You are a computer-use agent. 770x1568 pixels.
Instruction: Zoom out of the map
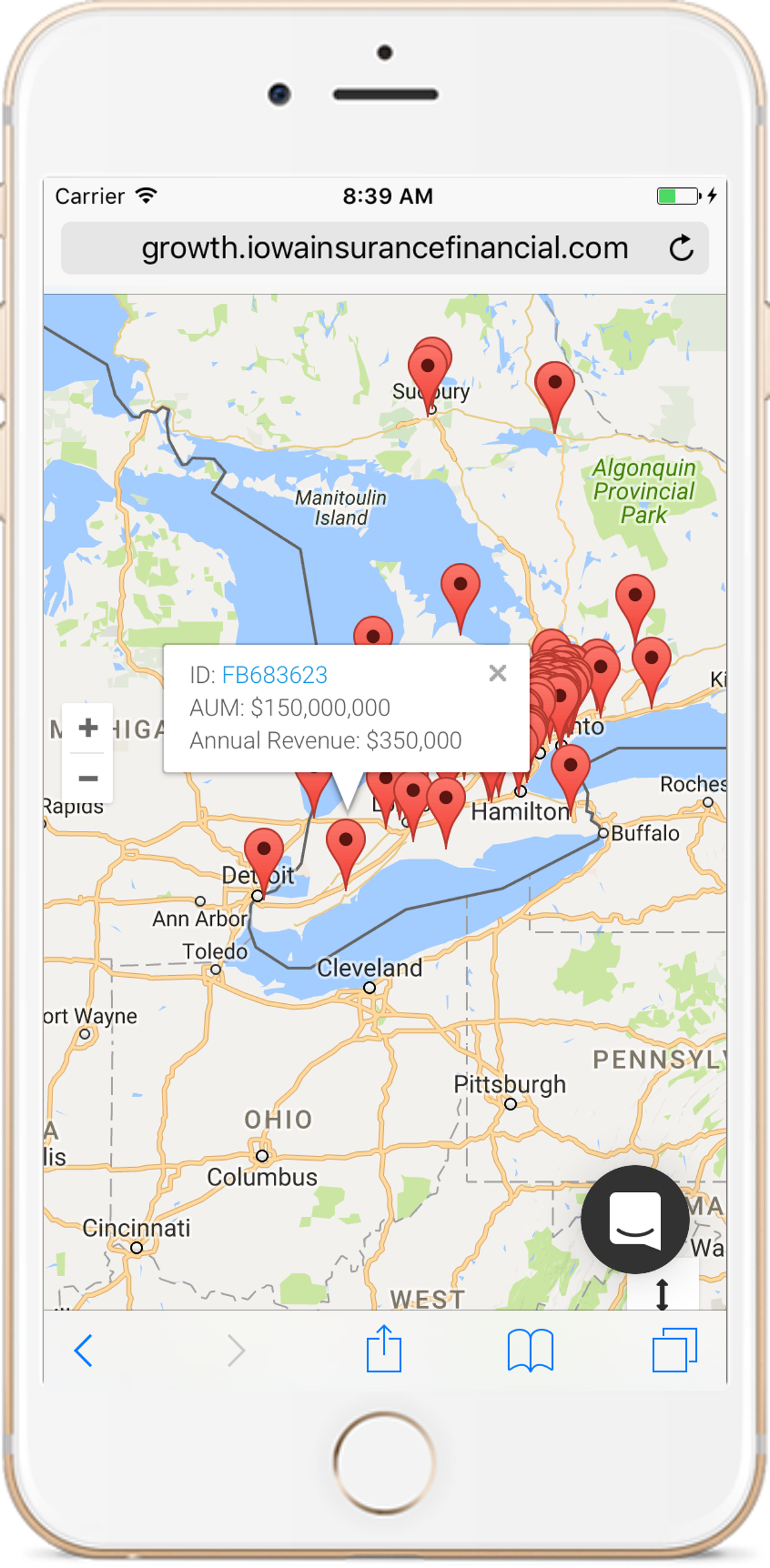coord(88,778)
